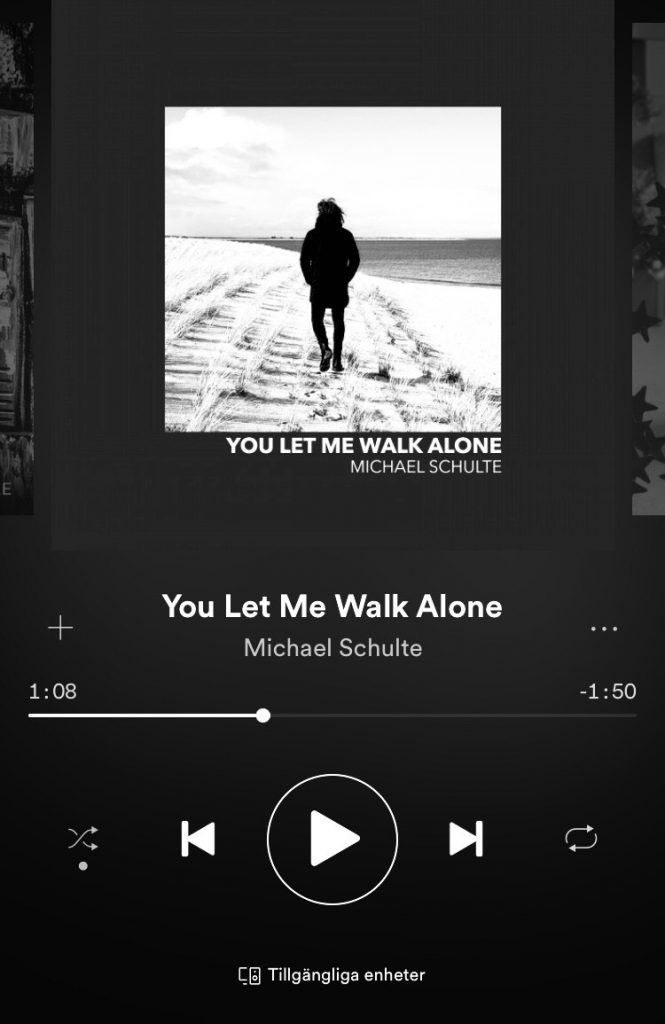Open artist Michael Schulte
Viewport: 665px width, 1024px height.
(333, 648)
